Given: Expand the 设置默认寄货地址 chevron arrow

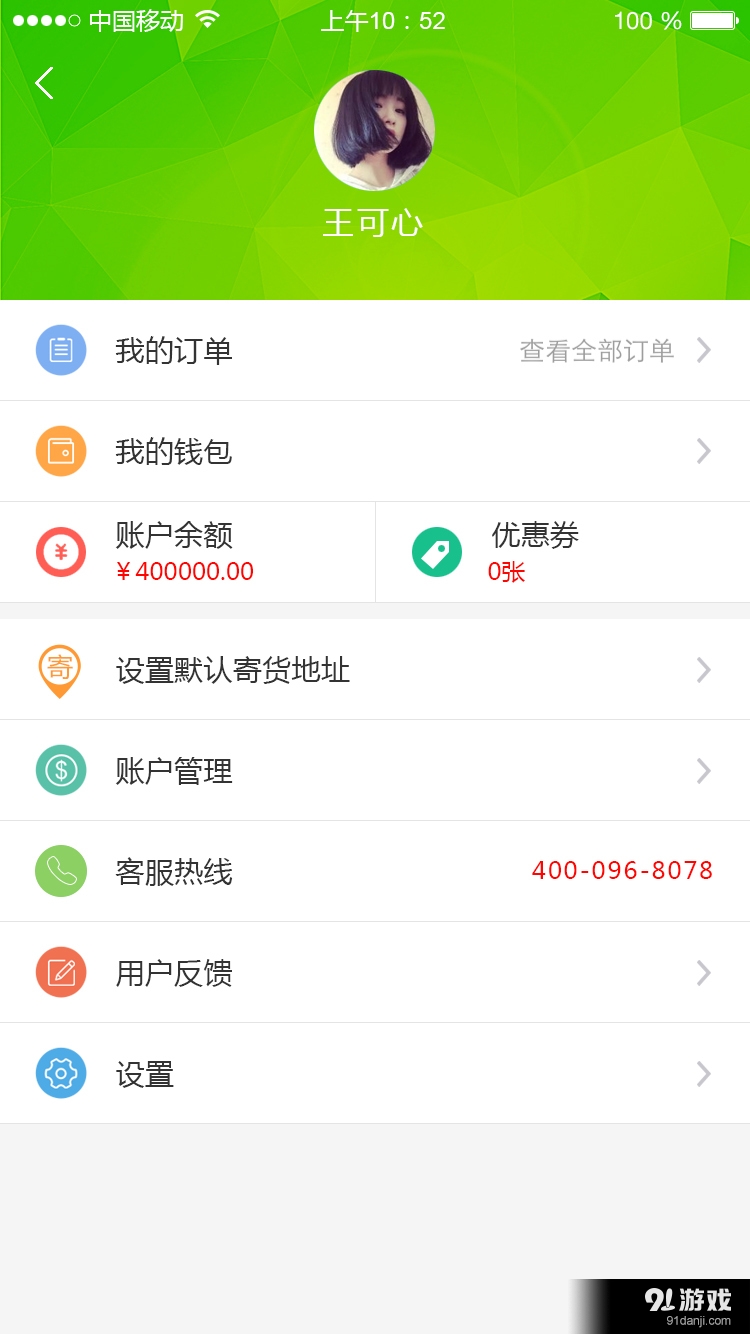Looking at the screenshot, I should coord(703,669).
